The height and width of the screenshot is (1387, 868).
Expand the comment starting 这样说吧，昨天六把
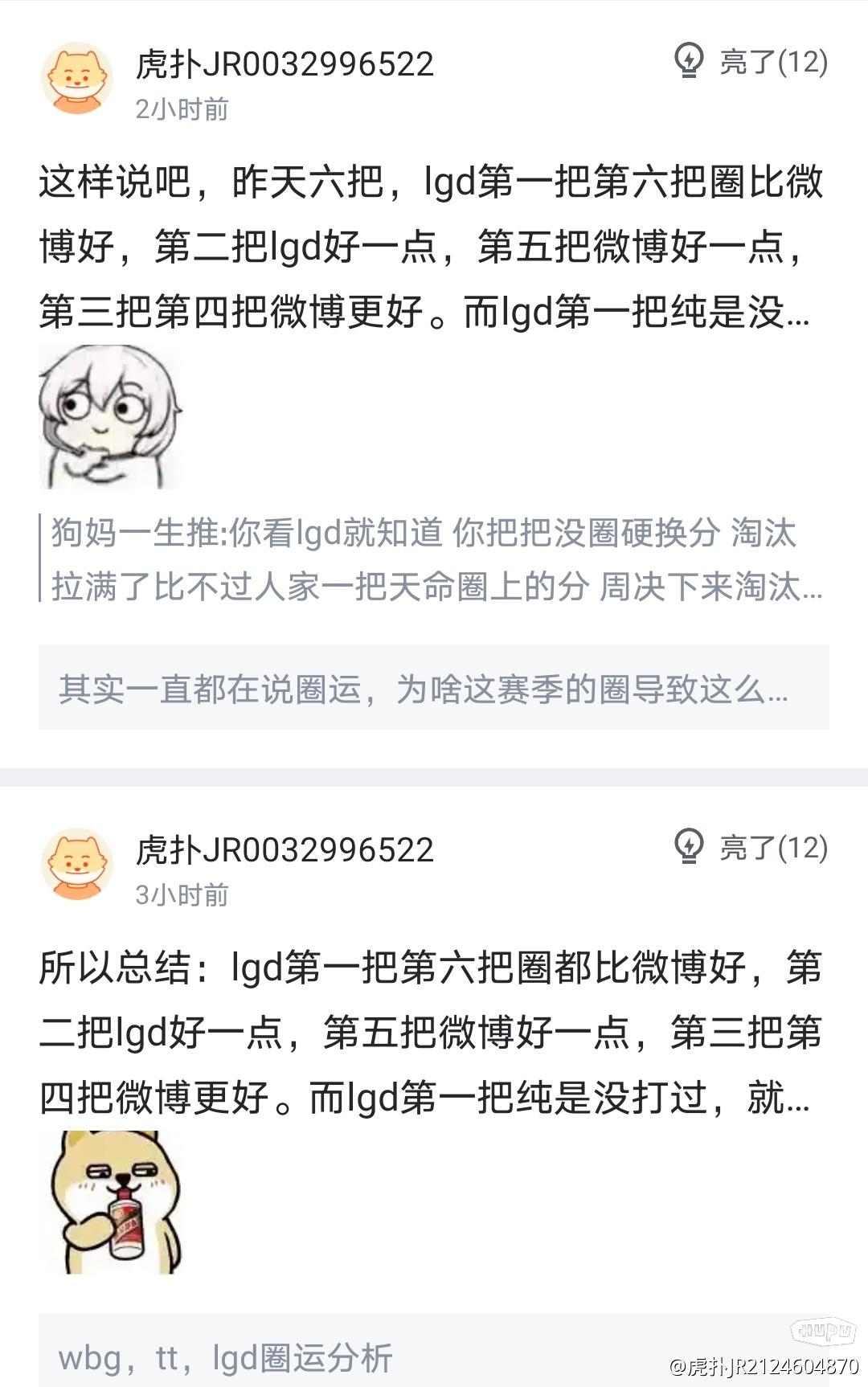[433, 246]
